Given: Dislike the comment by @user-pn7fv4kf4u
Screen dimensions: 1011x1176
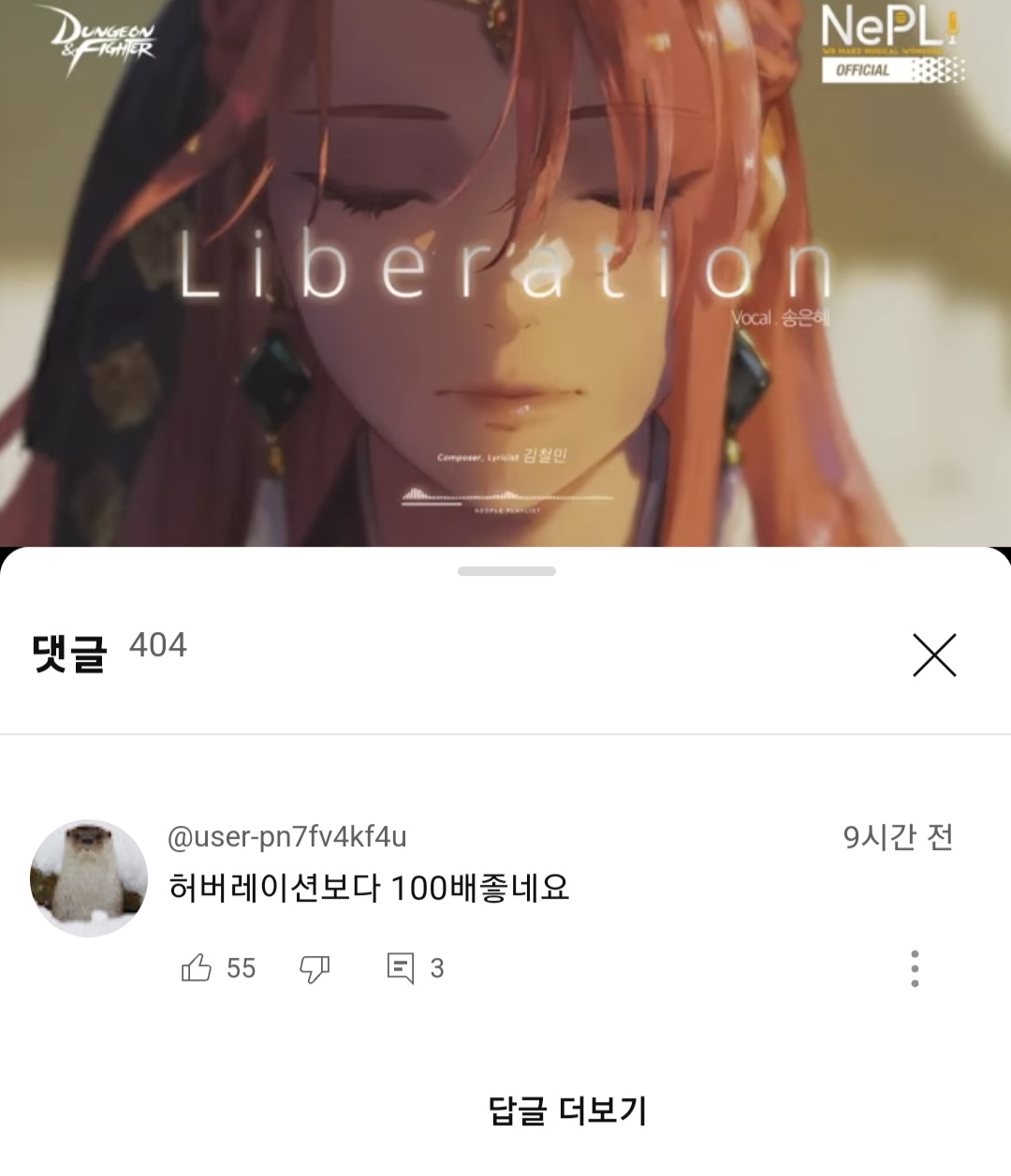Looking at the screenshot, I should 315,968.
